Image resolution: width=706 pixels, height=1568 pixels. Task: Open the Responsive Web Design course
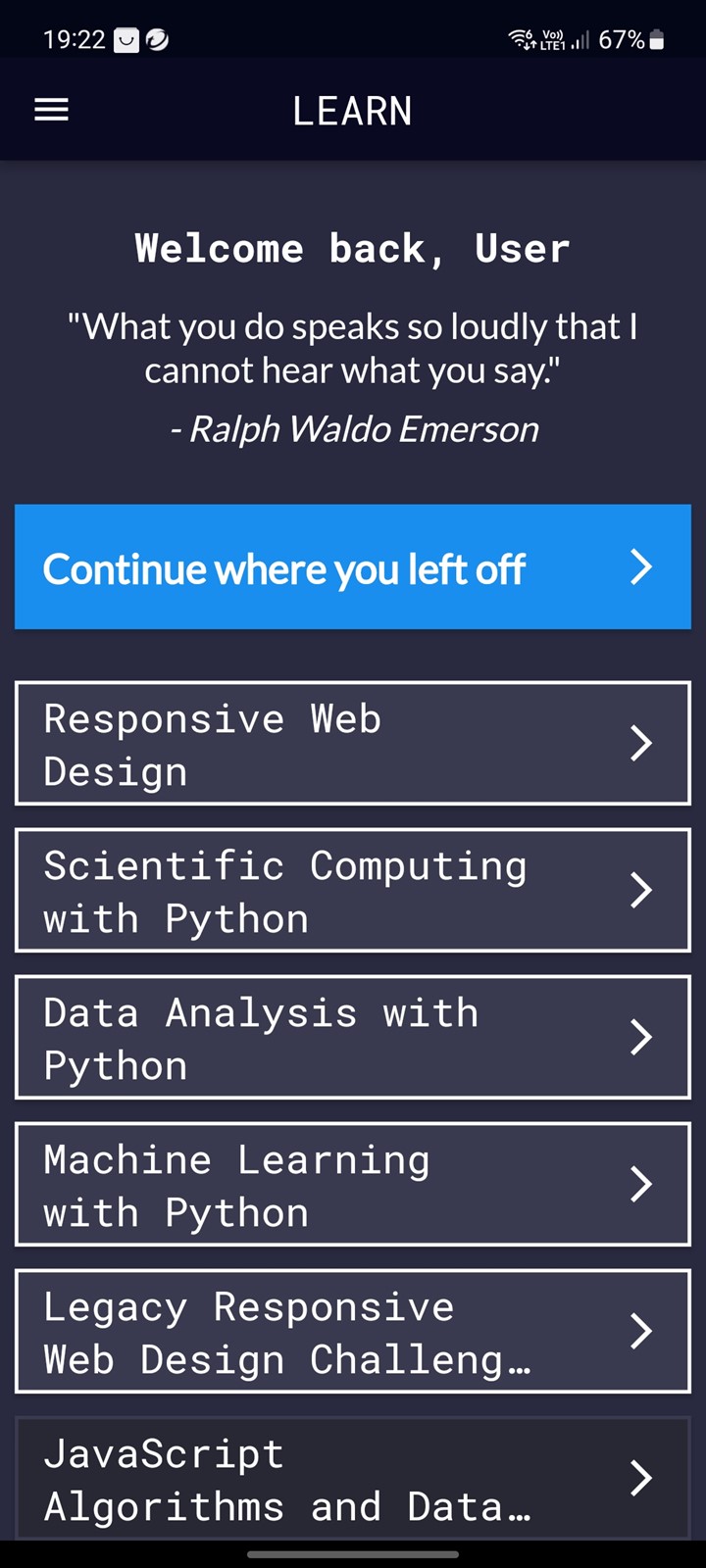coord(353,744)
